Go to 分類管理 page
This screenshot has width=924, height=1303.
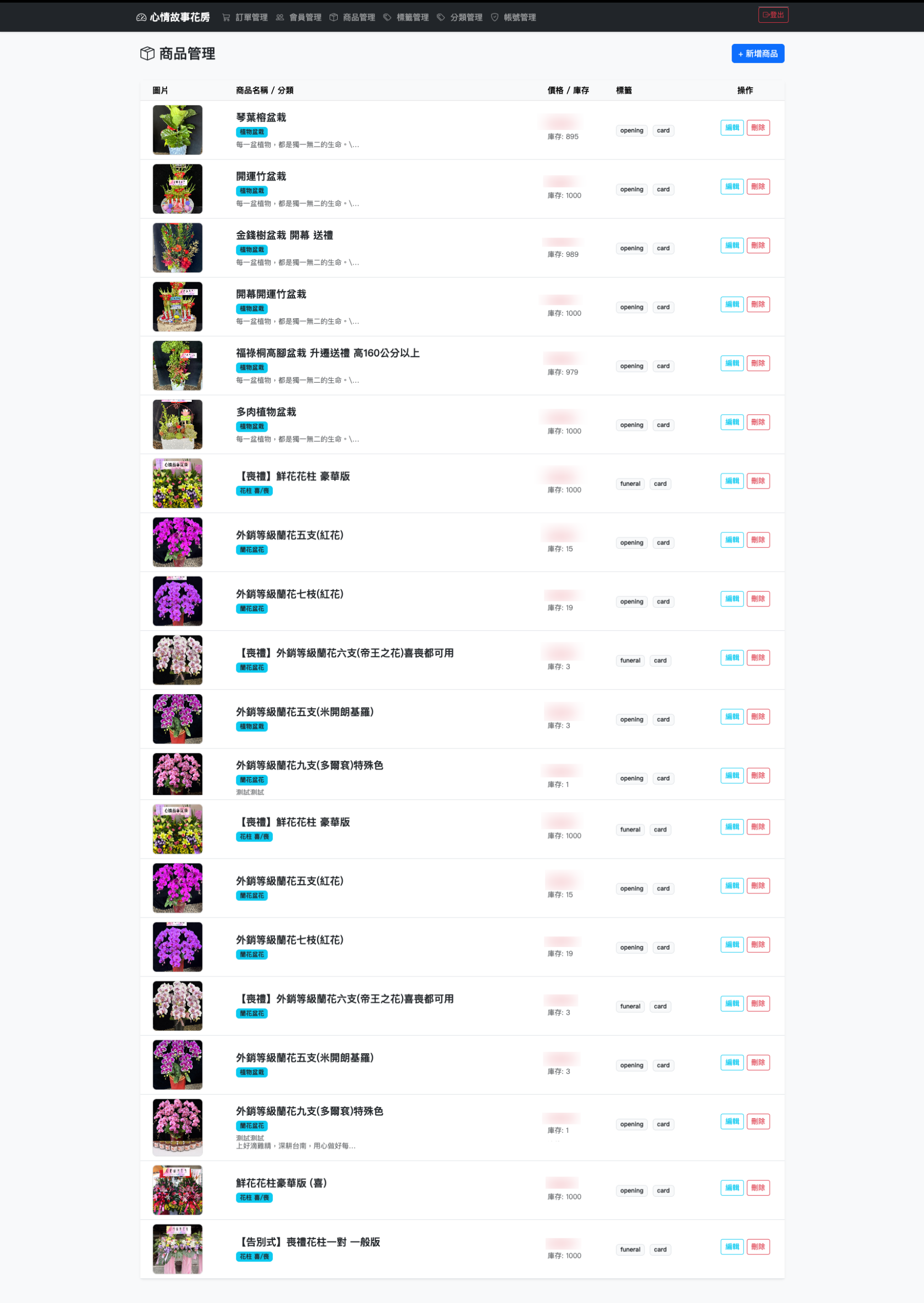(x=460, y=18)
